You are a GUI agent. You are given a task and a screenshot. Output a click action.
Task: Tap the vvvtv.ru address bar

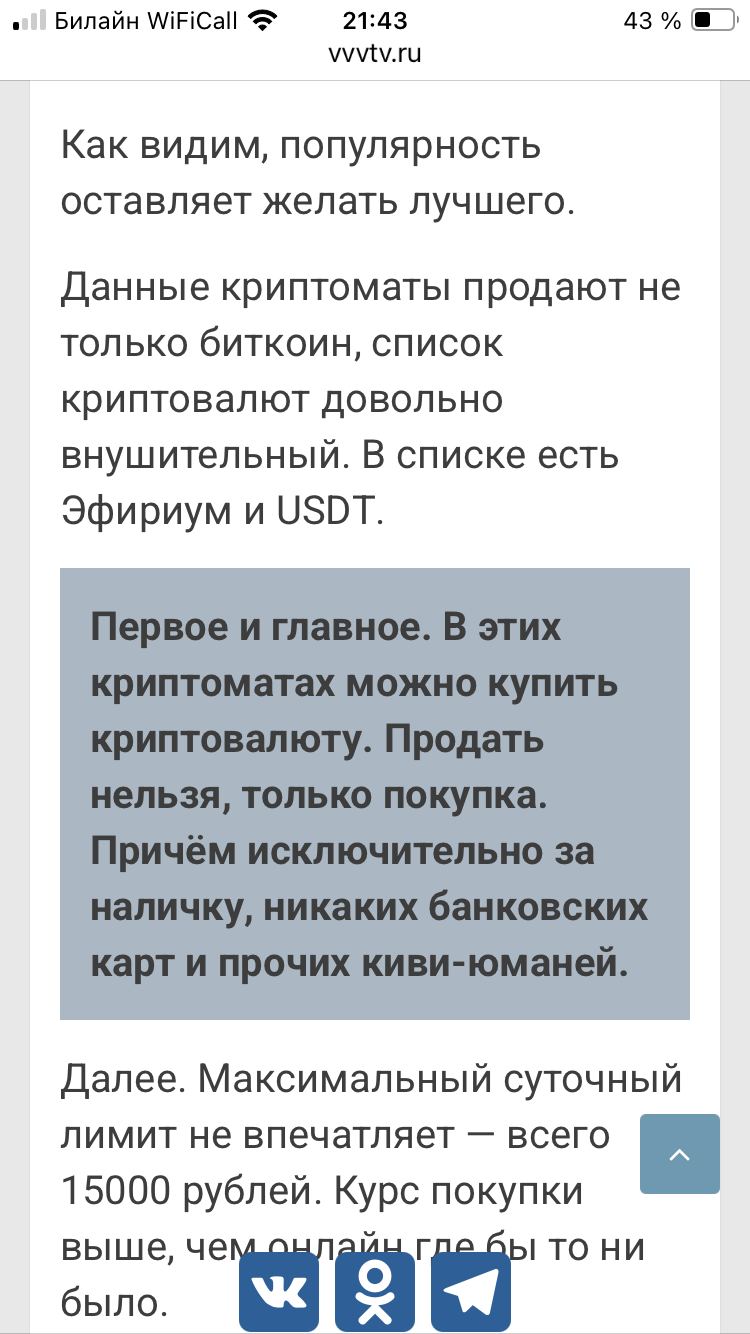pyautogui.click(x=375, y=54)
